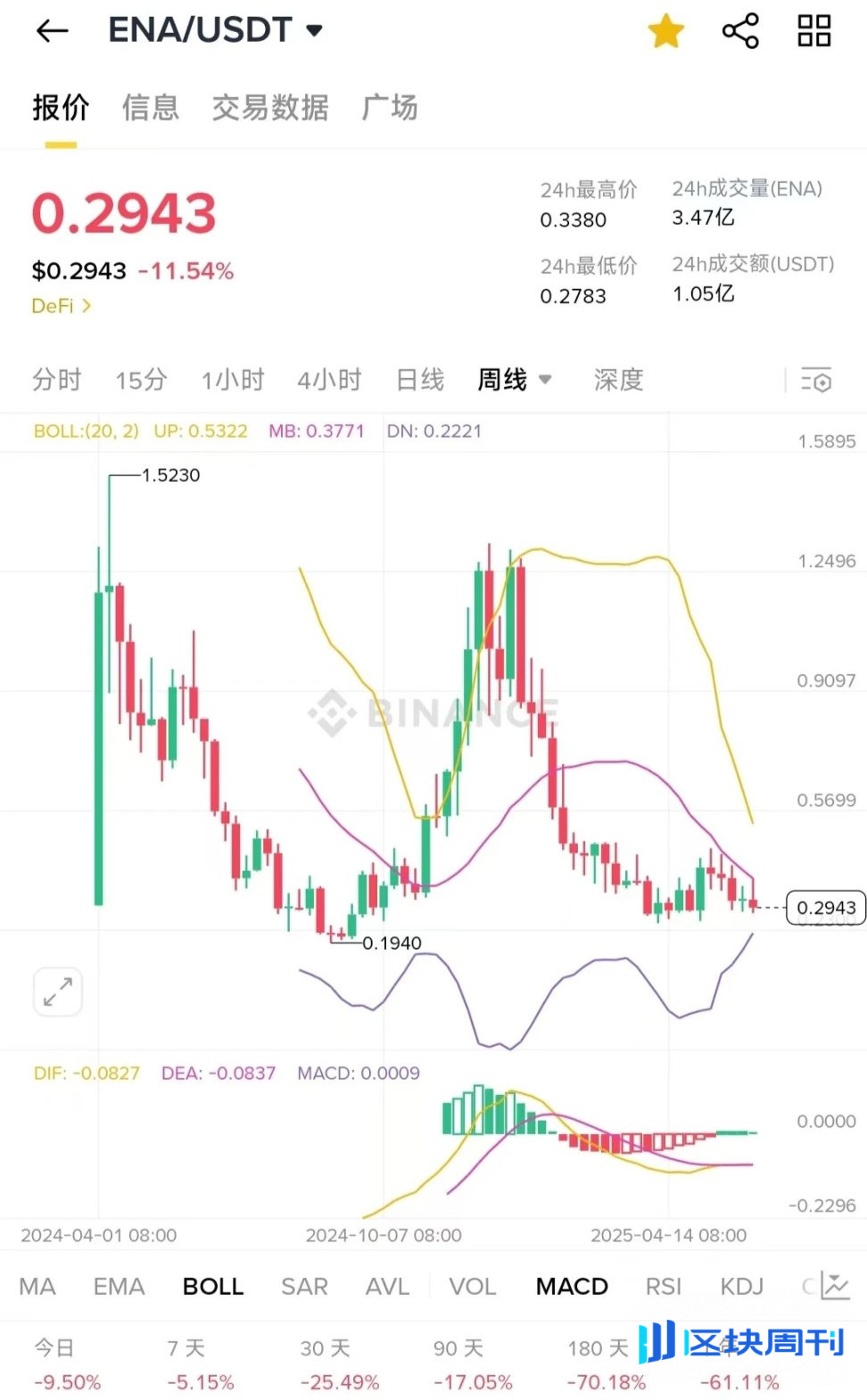Select the 4小时 chart interval
Image resolution: width=867 pixels, height=1400 pixels.
pos(329,380)
